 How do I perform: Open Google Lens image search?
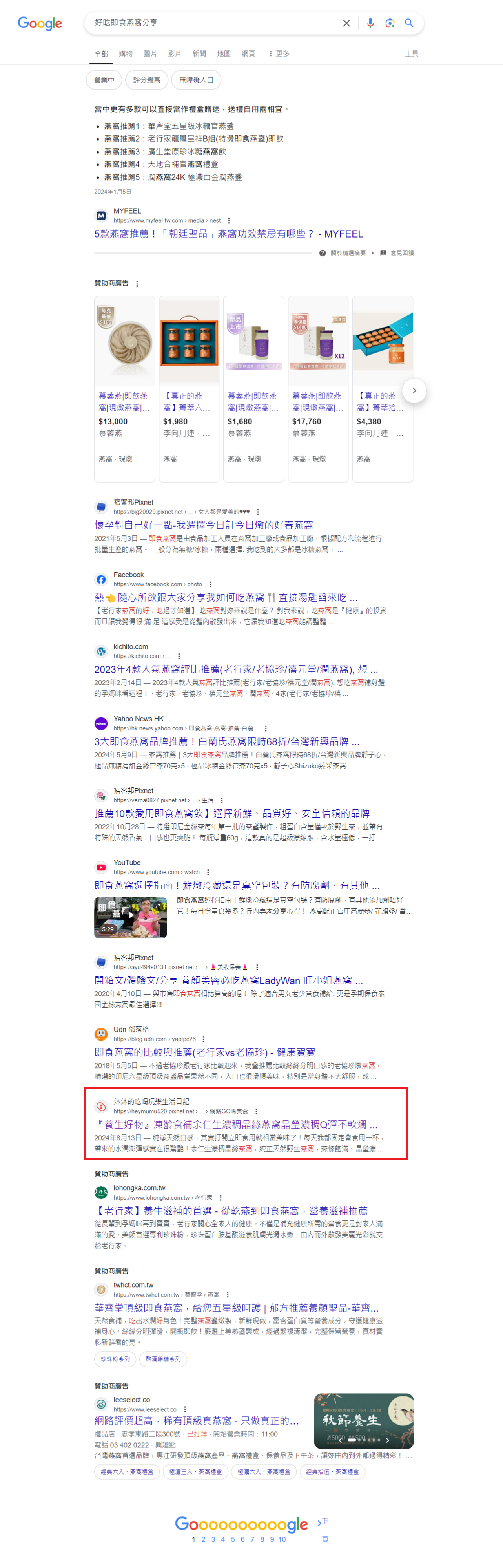389,23
